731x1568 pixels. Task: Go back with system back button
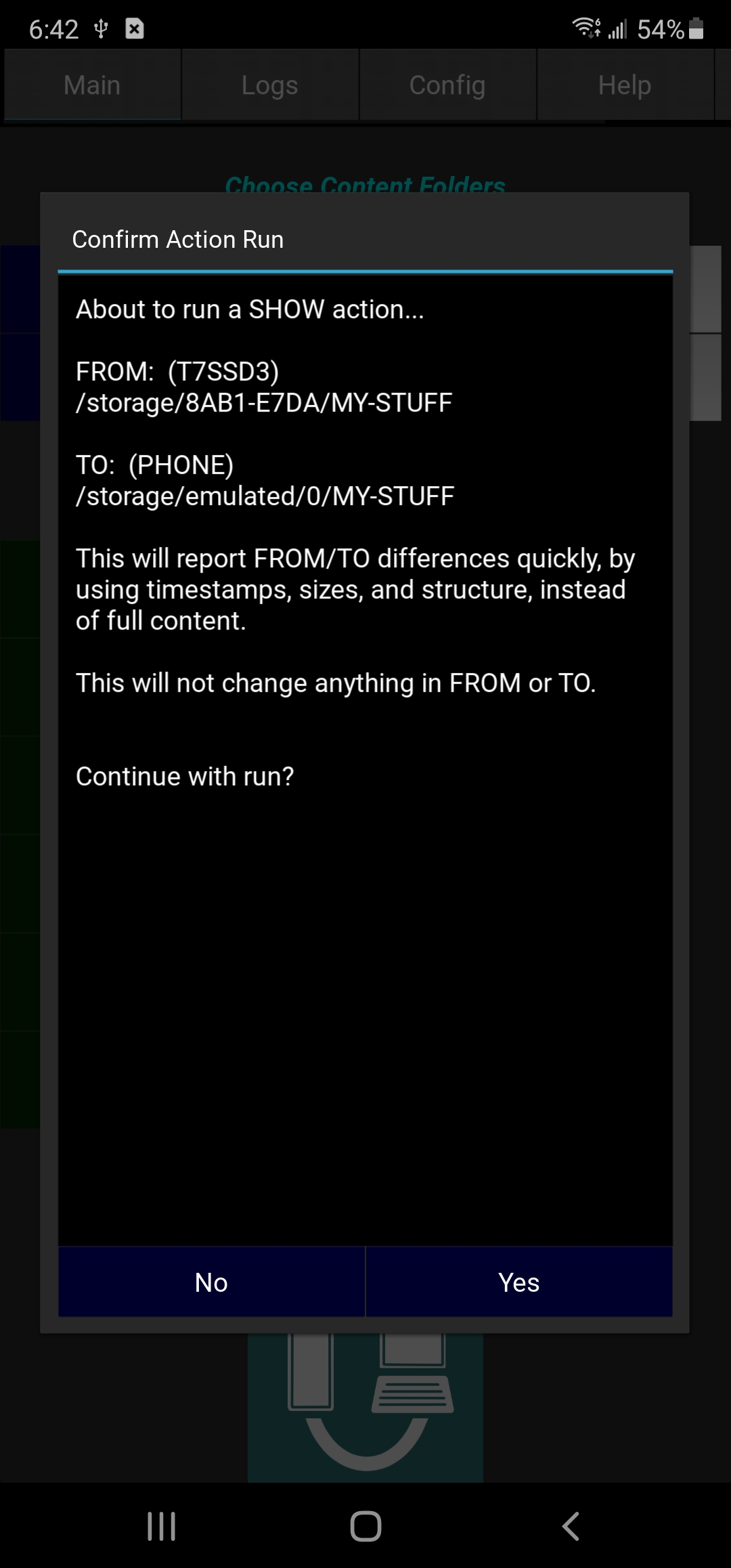point(571,1526)
